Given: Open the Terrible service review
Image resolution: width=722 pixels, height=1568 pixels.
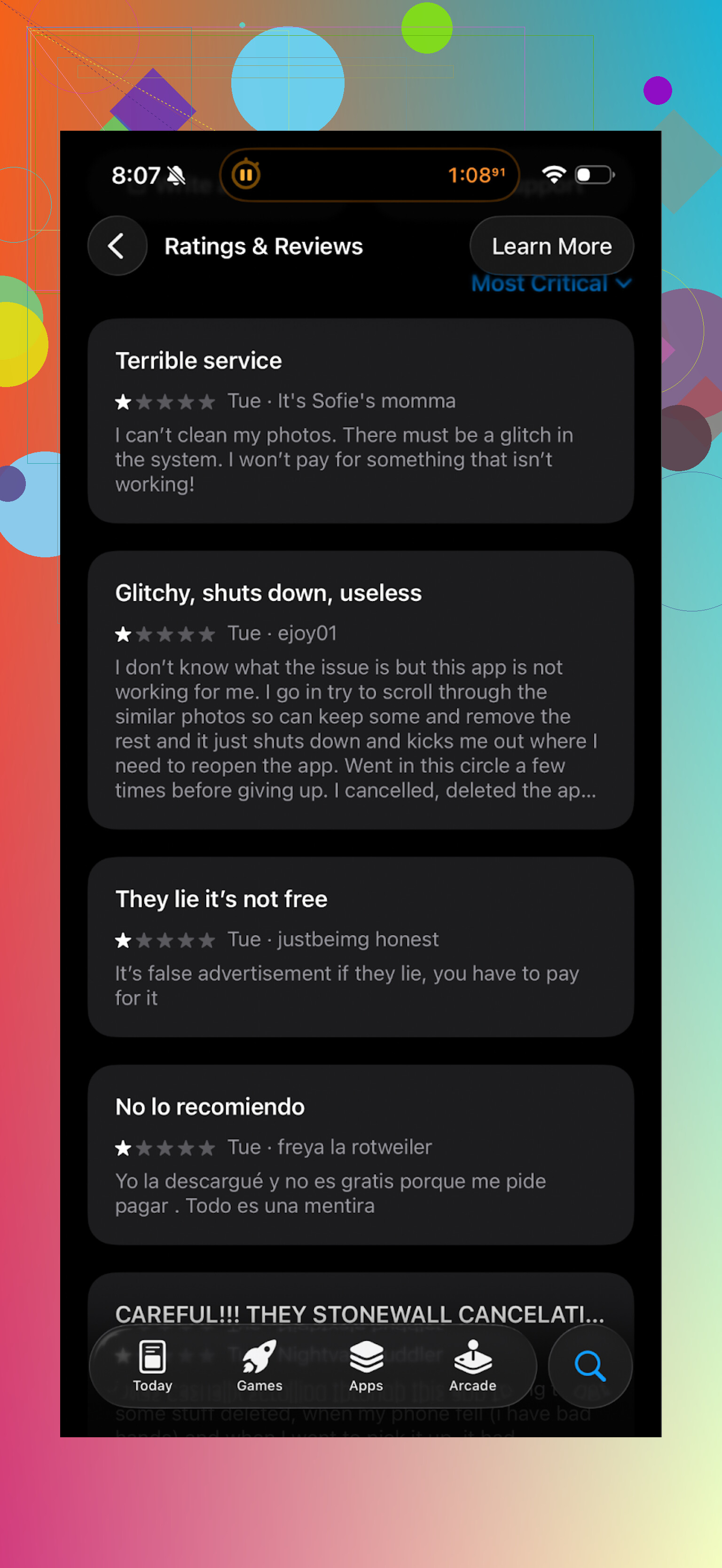Looking at the screenshot, I should tap(360, 421).
